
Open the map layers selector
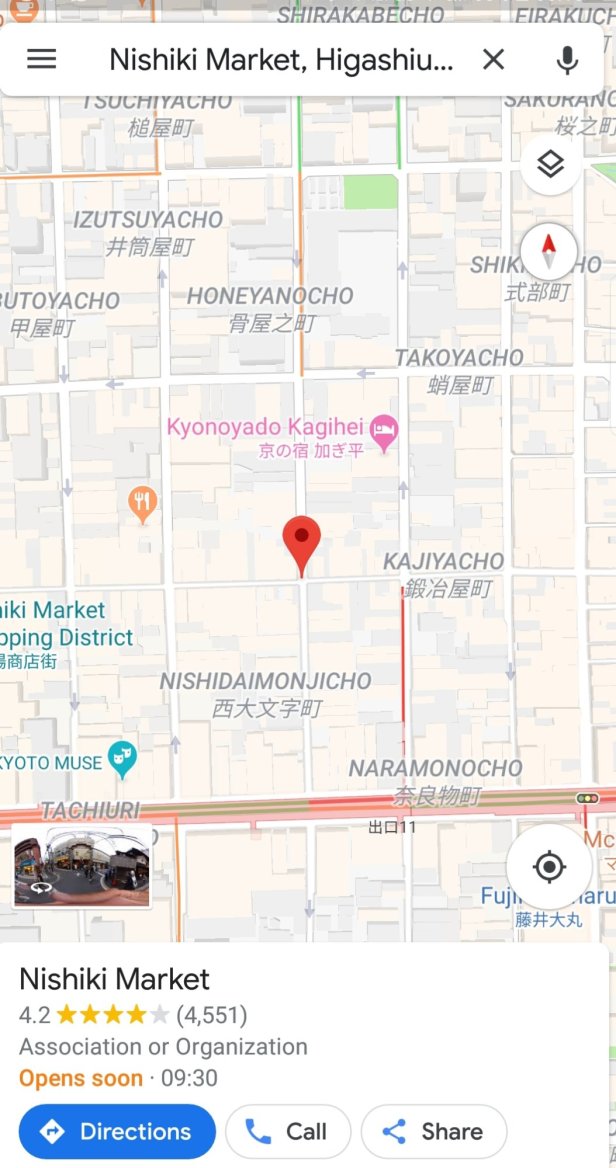tap(550, 164)
